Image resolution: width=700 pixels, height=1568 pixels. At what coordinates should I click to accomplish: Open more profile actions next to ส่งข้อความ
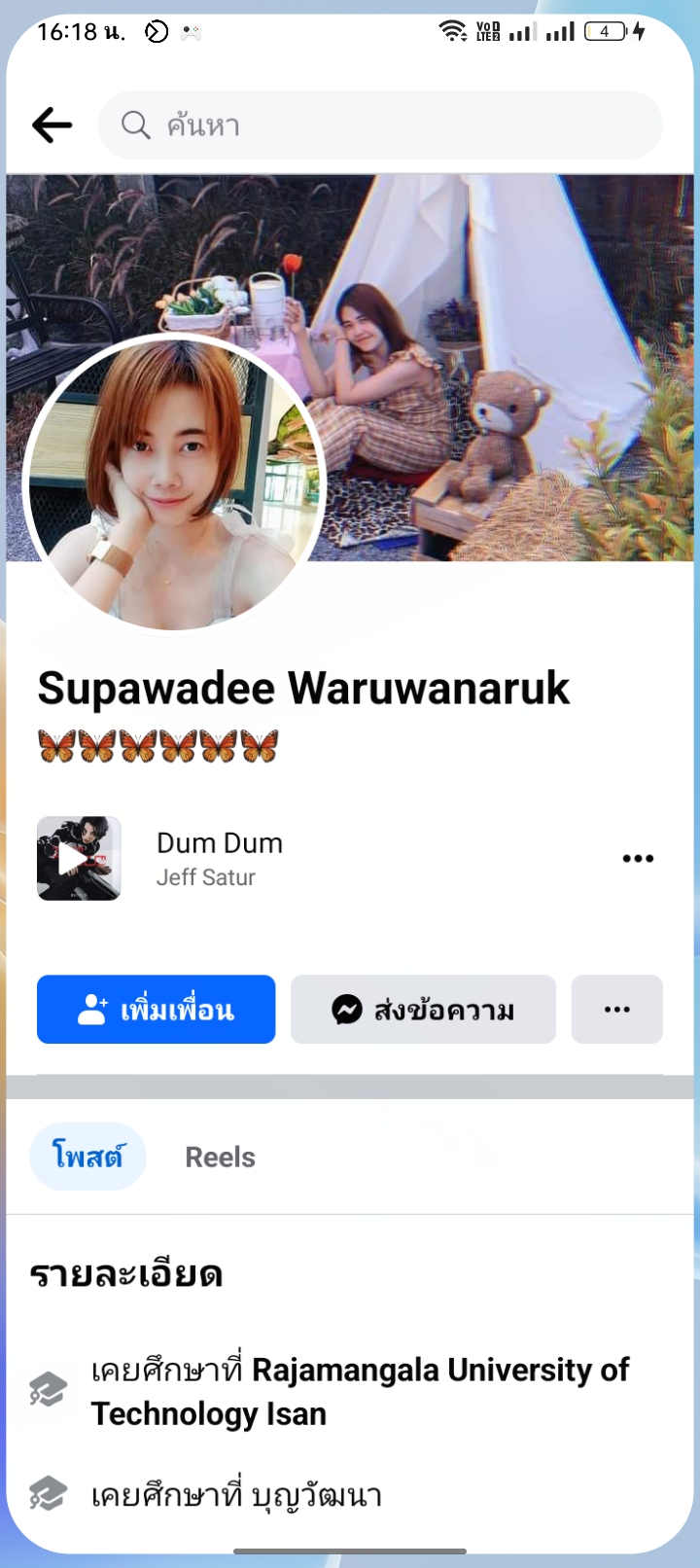click(x=616, y=1010)
